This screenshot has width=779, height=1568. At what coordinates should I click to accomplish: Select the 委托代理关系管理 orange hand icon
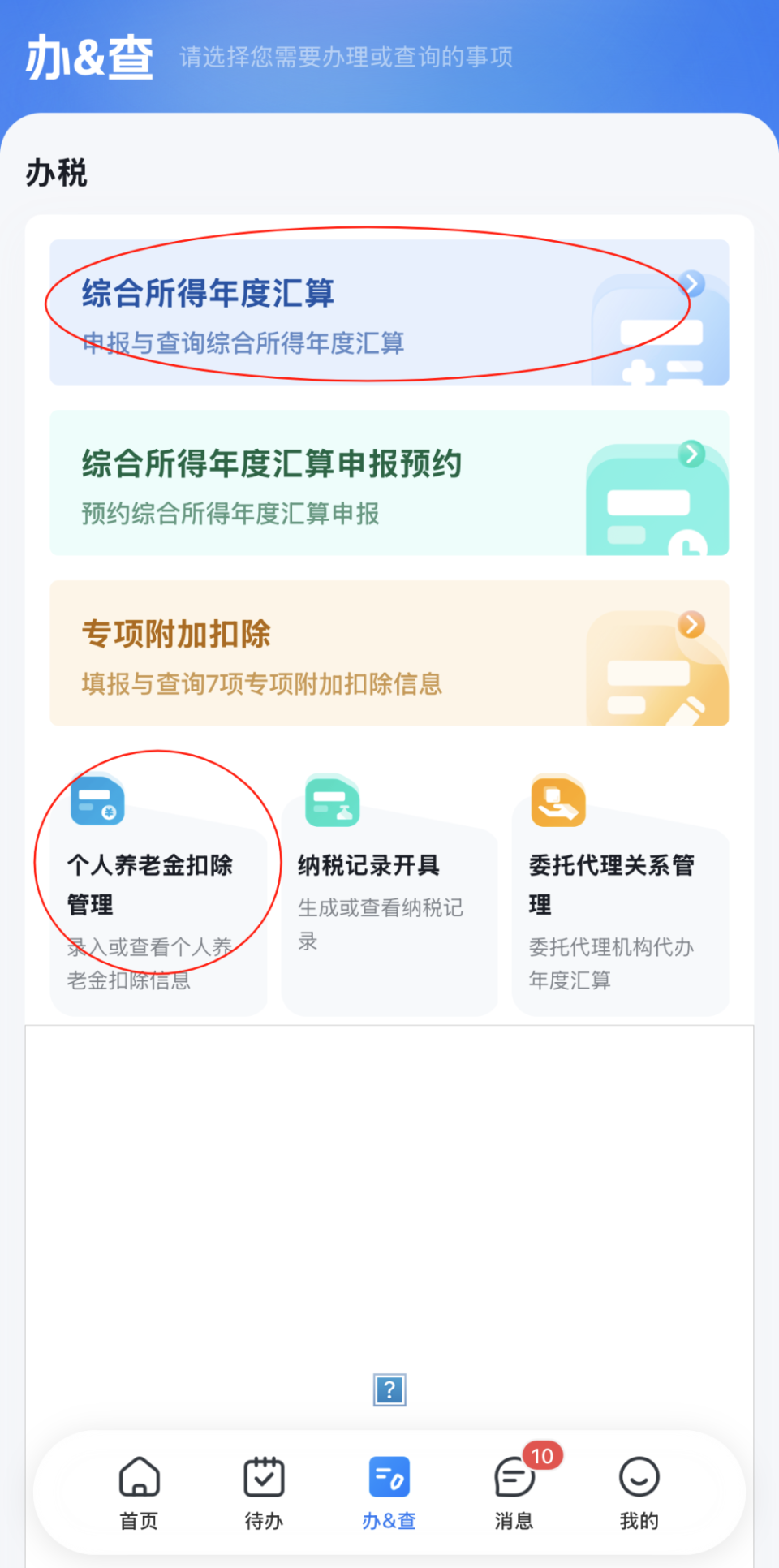(x=556, y=802)
